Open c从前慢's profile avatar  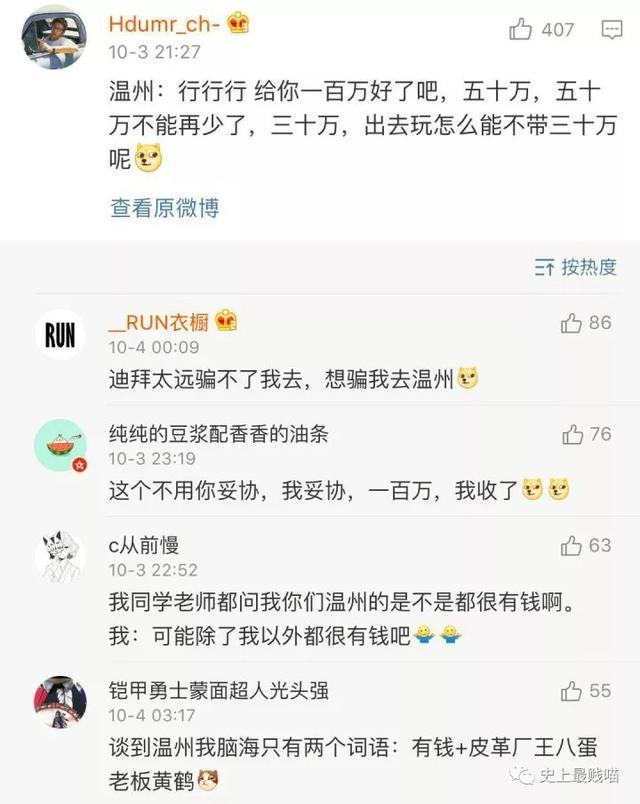60,558
